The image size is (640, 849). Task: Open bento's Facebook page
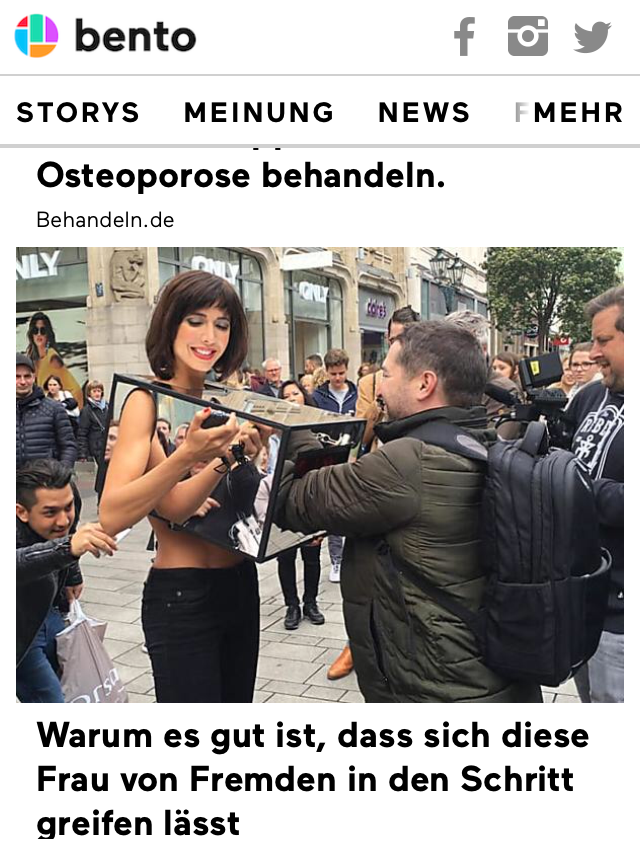tap(464, 37)
